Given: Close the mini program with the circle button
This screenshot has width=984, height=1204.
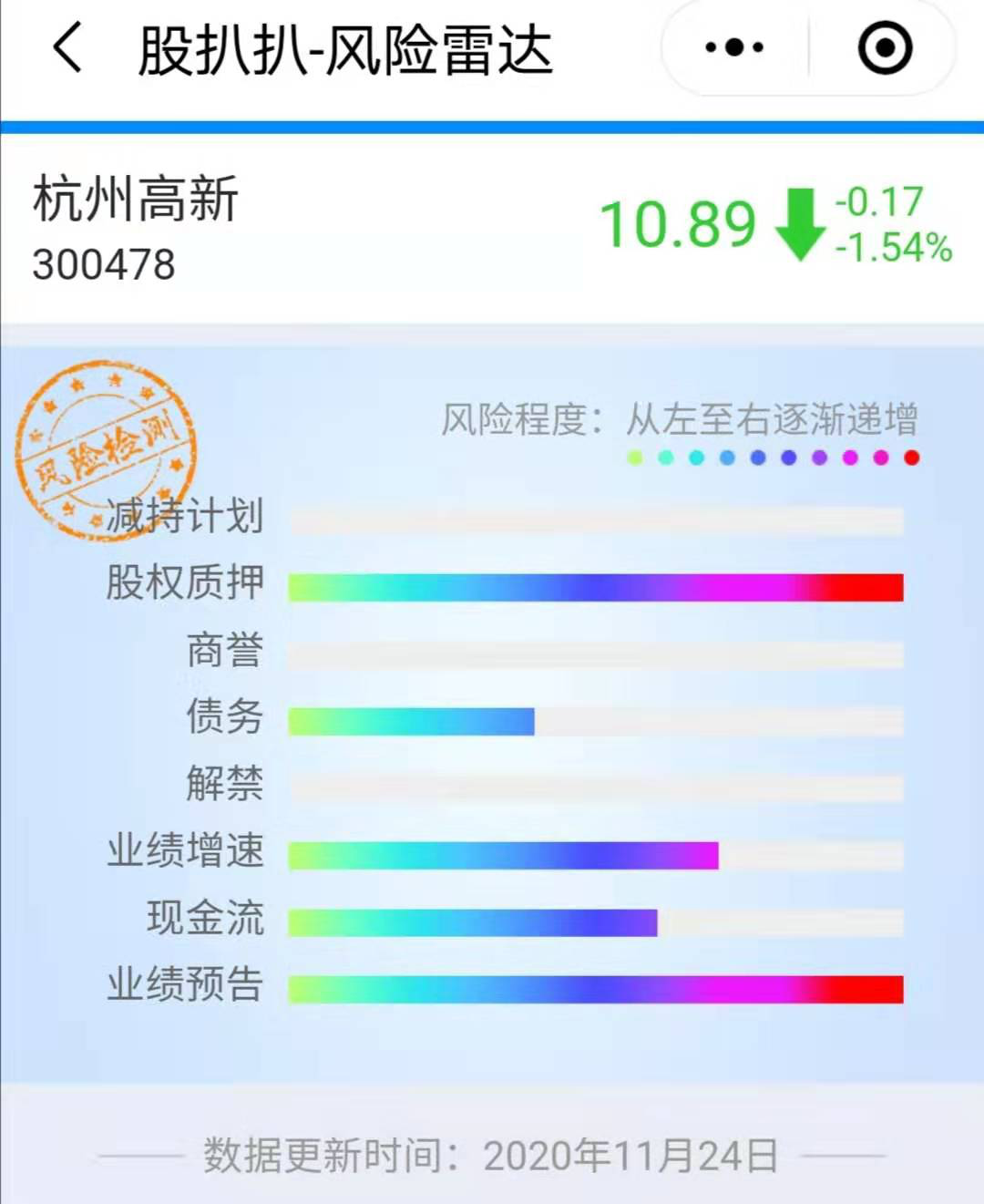Looking at the screenshot, I should [x=884, y=47].
